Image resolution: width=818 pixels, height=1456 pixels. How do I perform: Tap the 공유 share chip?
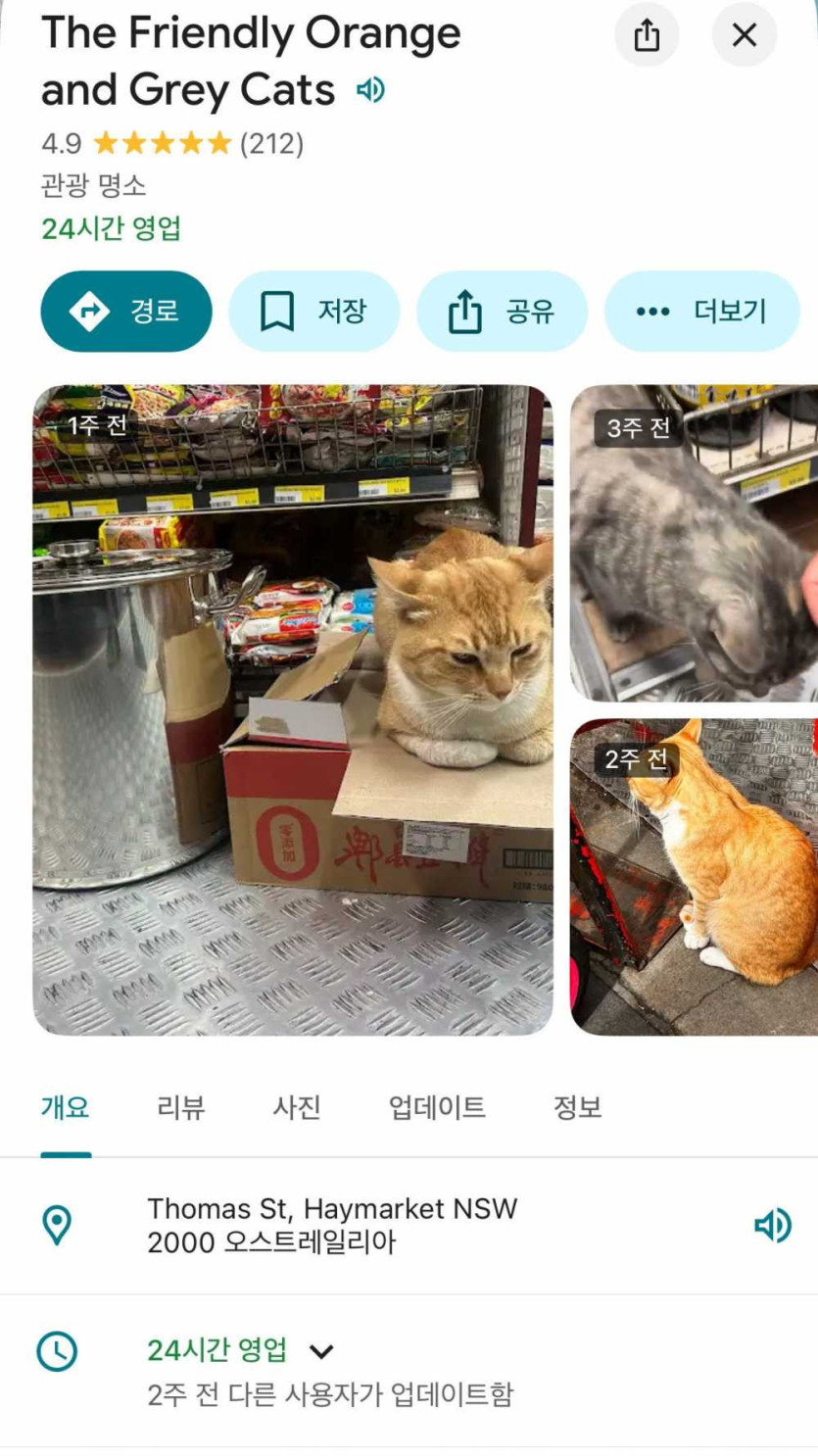point(502,312)
